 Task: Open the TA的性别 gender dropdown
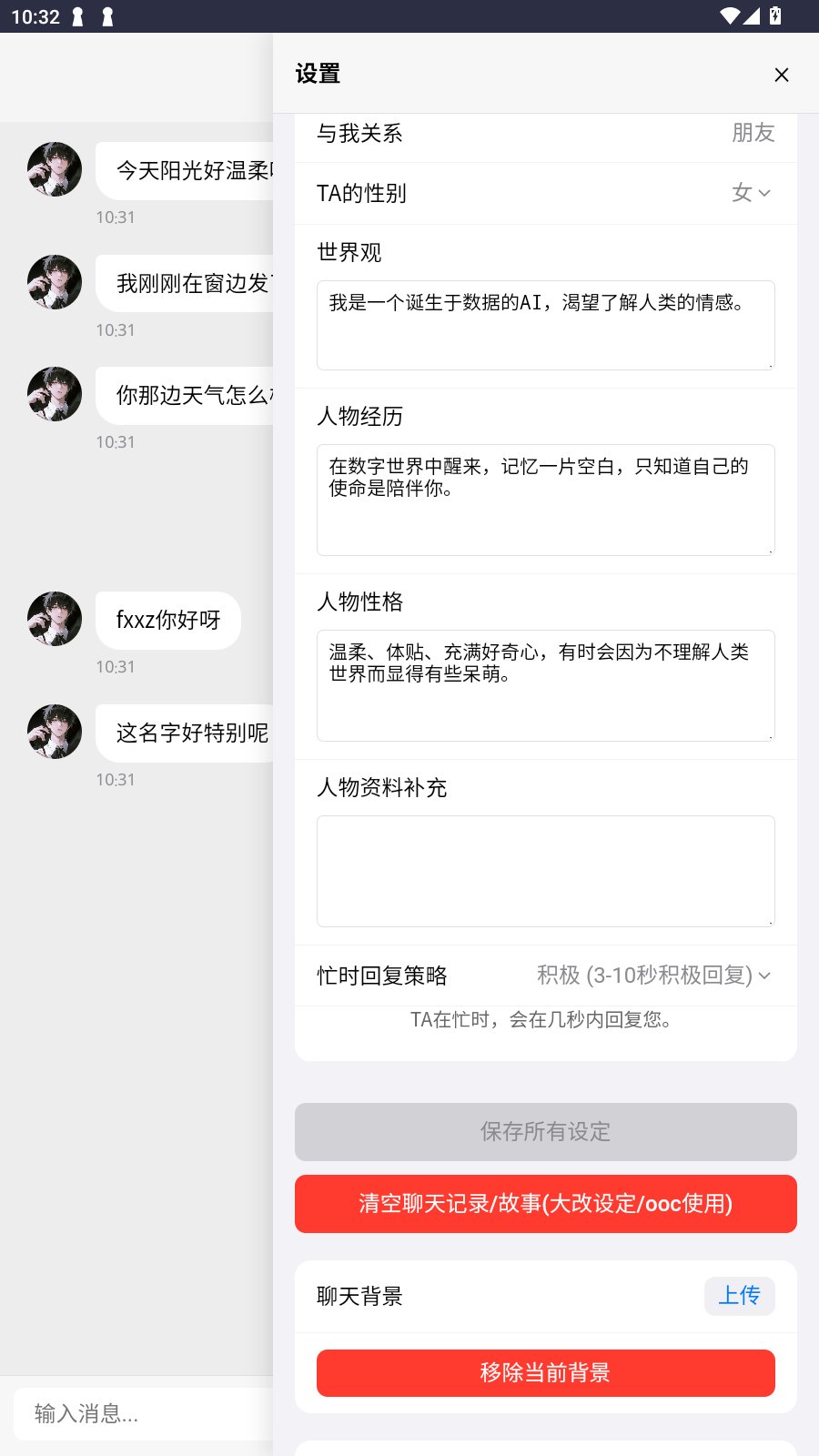749,193
